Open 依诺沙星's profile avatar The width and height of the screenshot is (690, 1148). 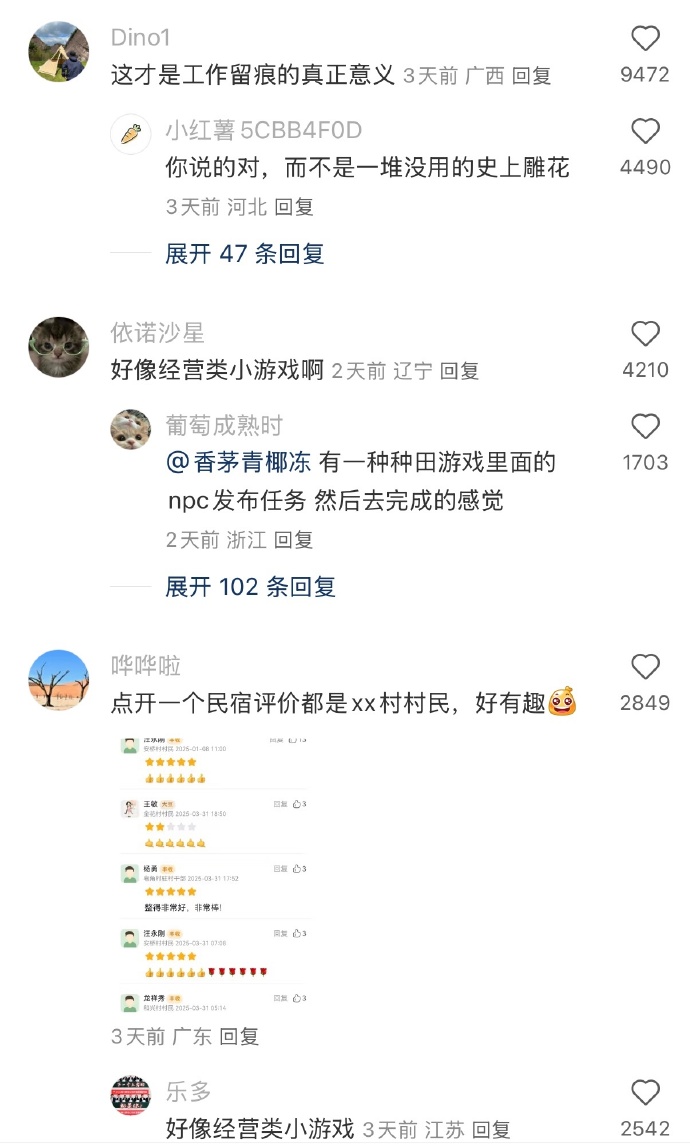click(x=58, y=347)
